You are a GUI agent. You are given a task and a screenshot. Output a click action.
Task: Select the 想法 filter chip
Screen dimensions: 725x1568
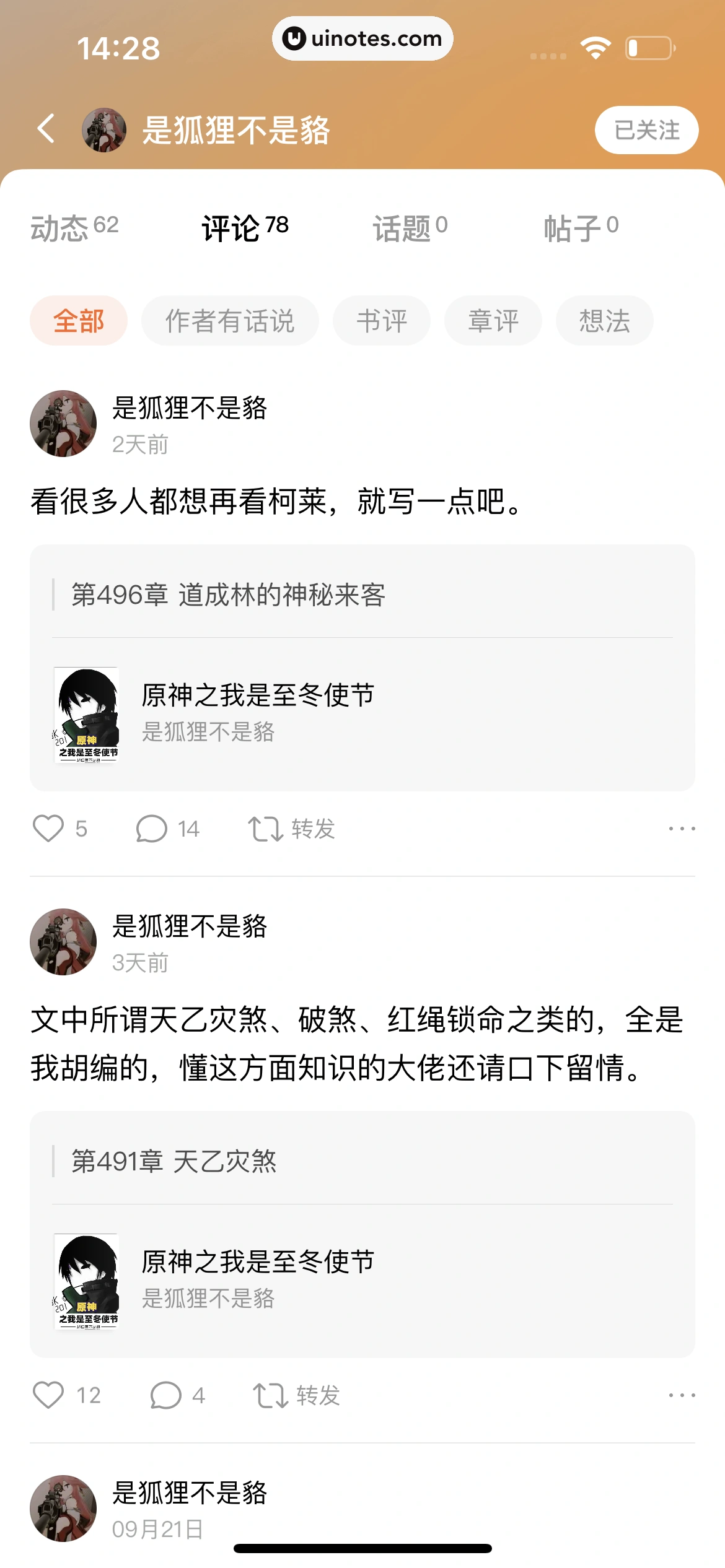(x=604, y=320)
